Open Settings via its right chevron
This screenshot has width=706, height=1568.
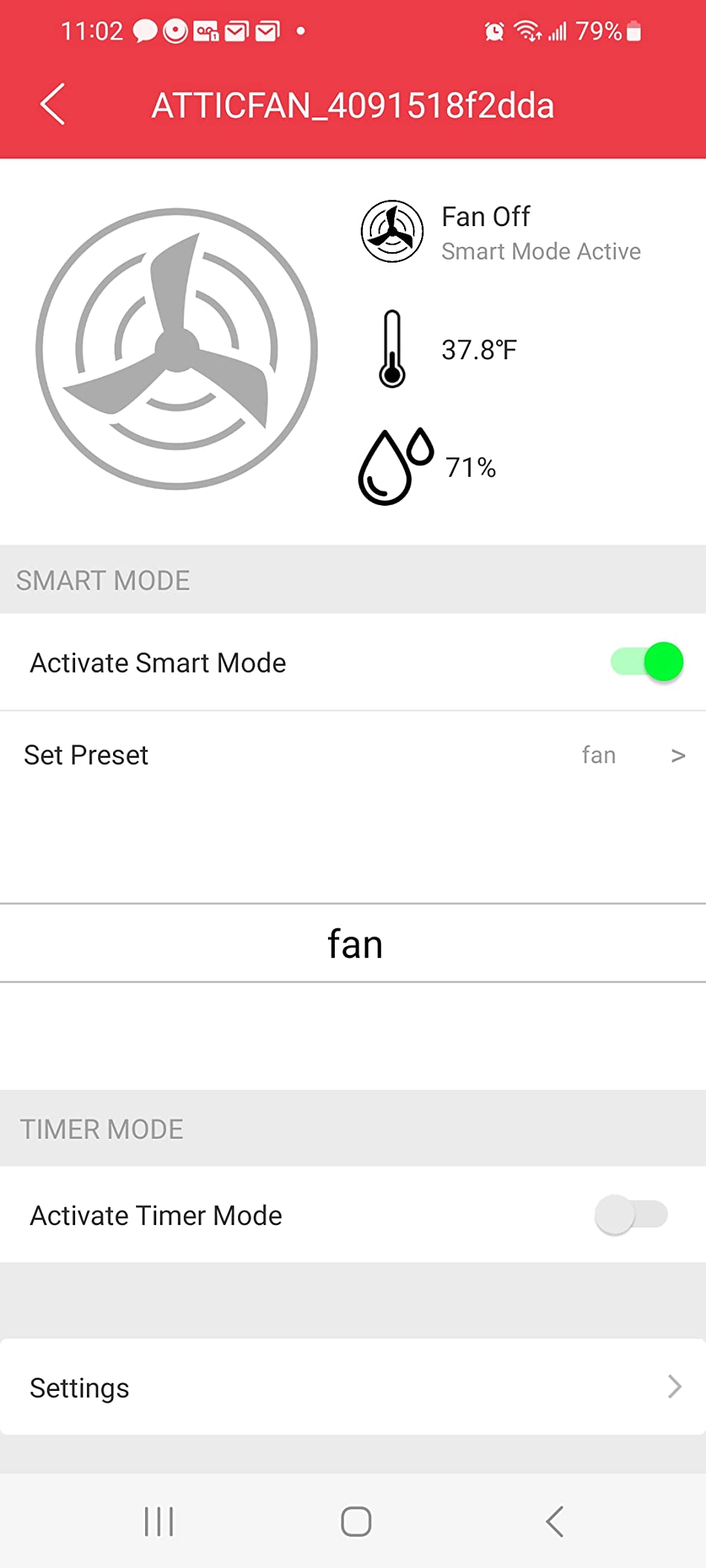coord(674,1387)
